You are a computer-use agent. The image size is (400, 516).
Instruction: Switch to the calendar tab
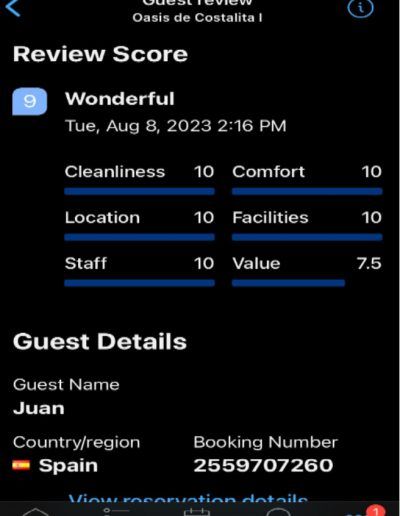point(197,512)
